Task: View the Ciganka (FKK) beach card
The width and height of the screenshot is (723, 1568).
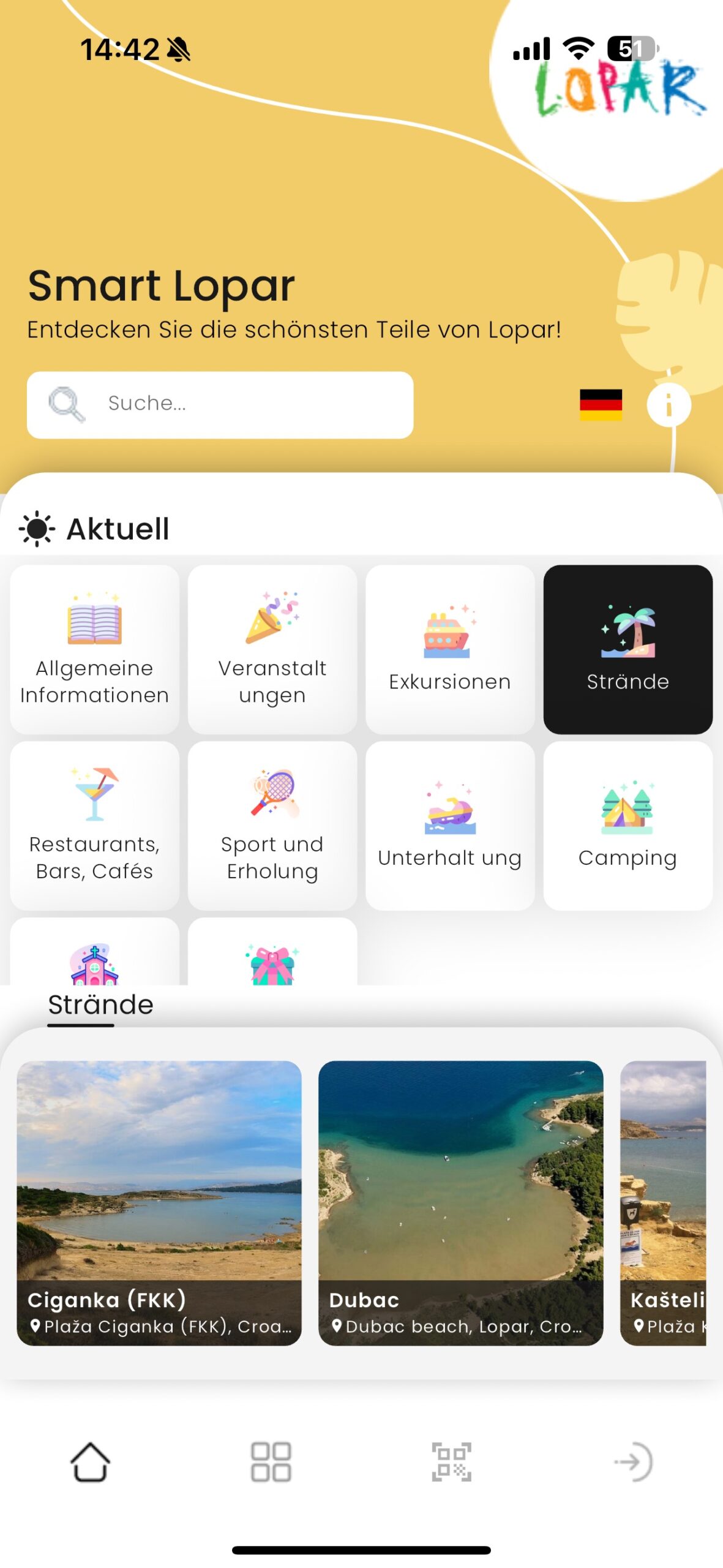Action: pyautogui.click(x=159, y=1202)
